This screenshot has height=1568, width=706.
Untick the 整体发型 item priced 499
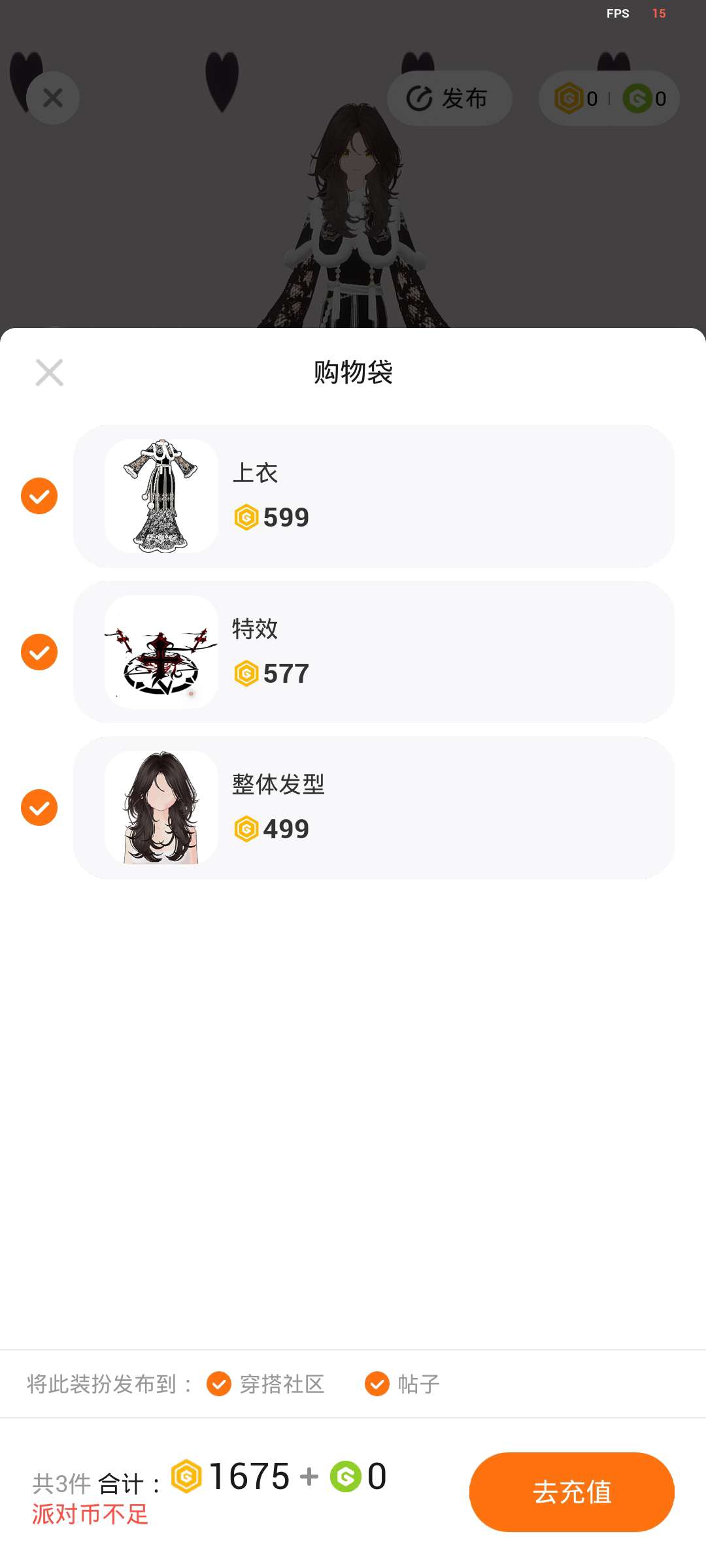pyautogui.click(x=39, y=808)
